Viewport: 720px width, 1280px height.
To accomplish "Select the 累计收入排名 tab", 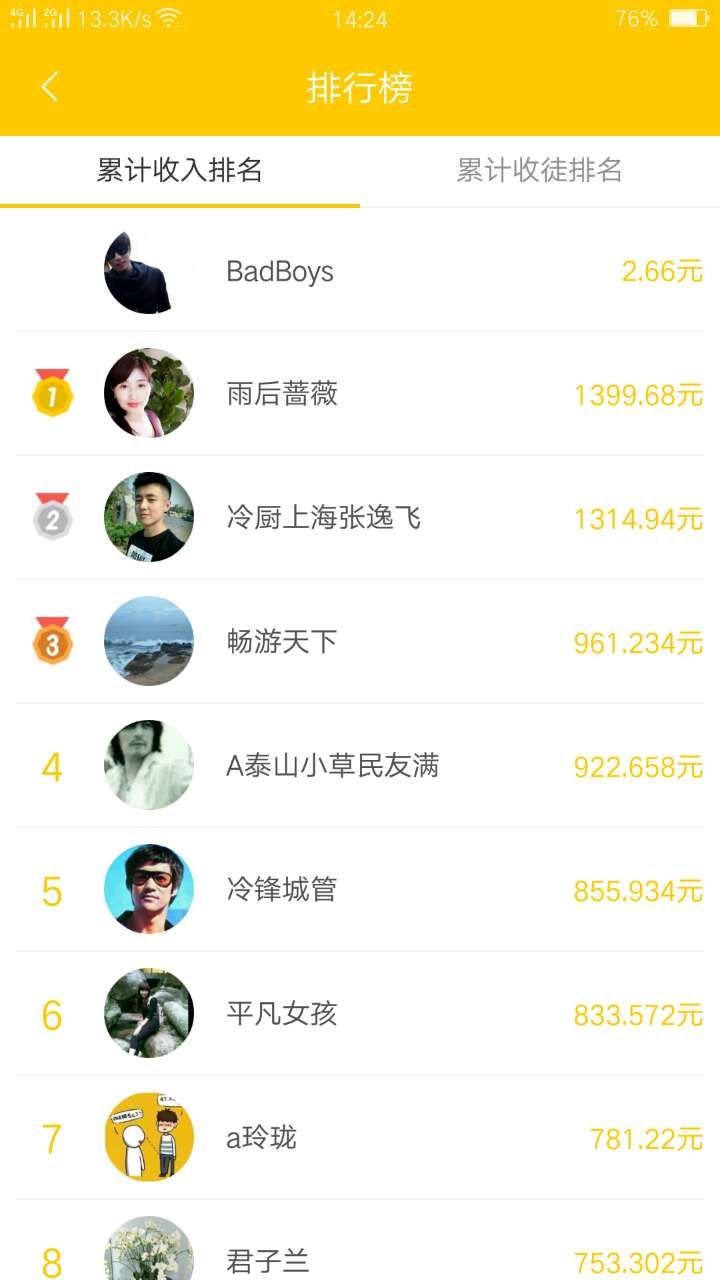I will pos(180,170).
